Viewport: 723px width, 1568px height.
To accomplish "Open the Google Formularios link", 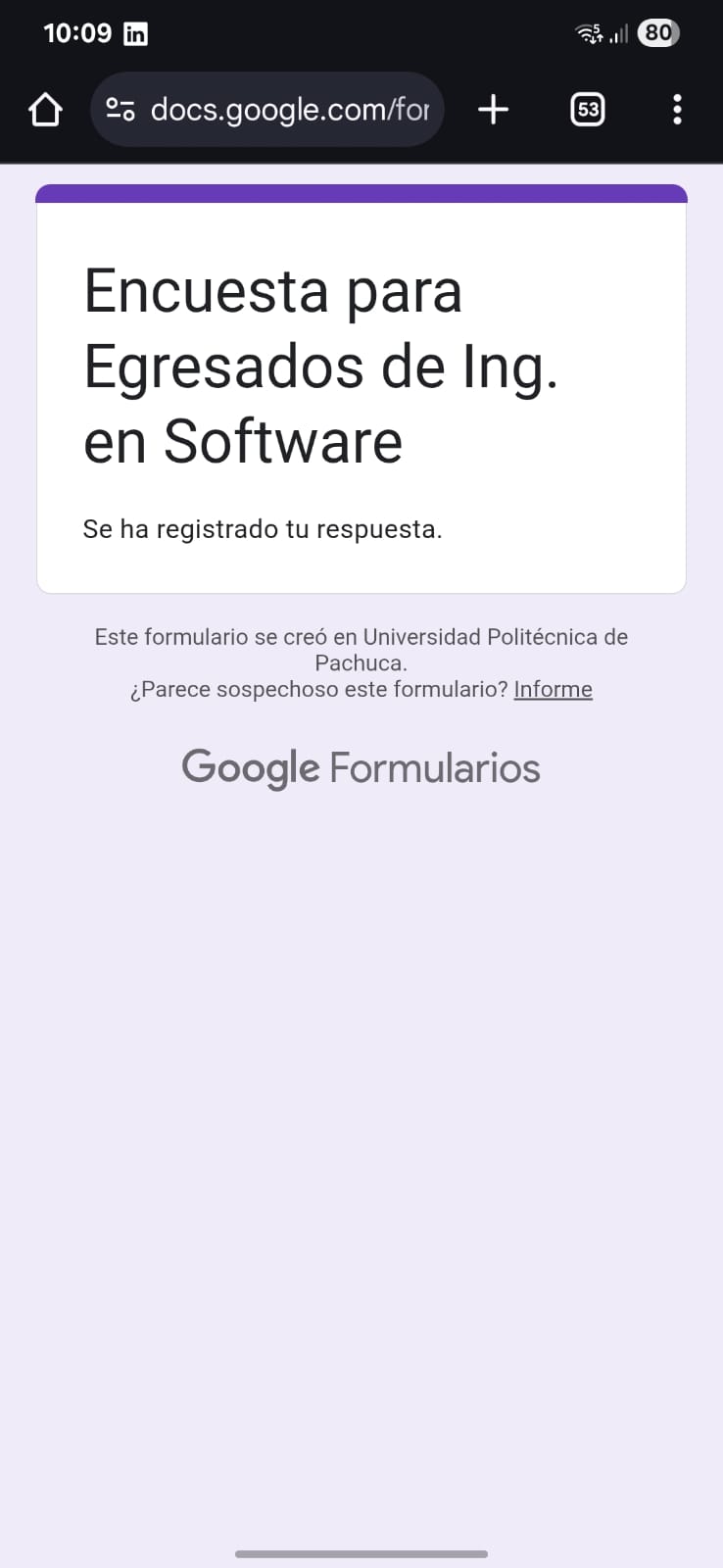I will point(361,767).
